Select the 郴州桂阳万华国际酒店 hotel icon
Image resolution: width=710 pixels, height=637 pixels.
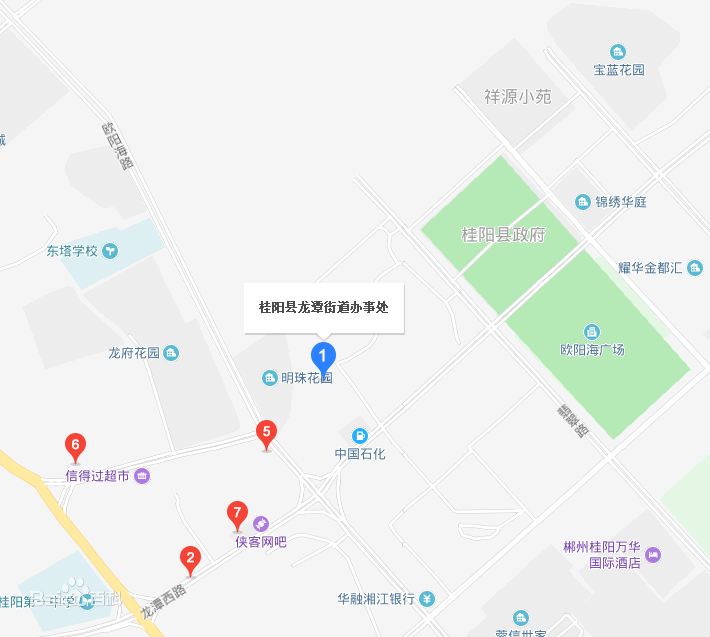tap(653, 554)
